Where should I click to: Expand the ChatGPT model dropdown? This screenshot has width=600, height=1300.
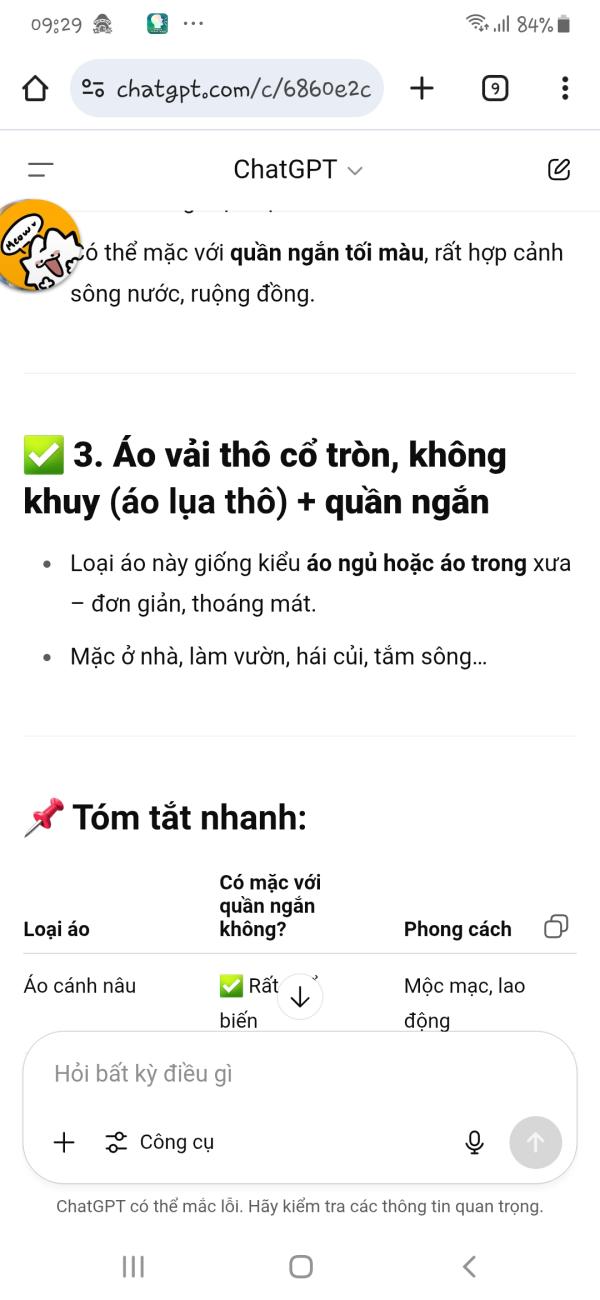click(x=298, y=170)
